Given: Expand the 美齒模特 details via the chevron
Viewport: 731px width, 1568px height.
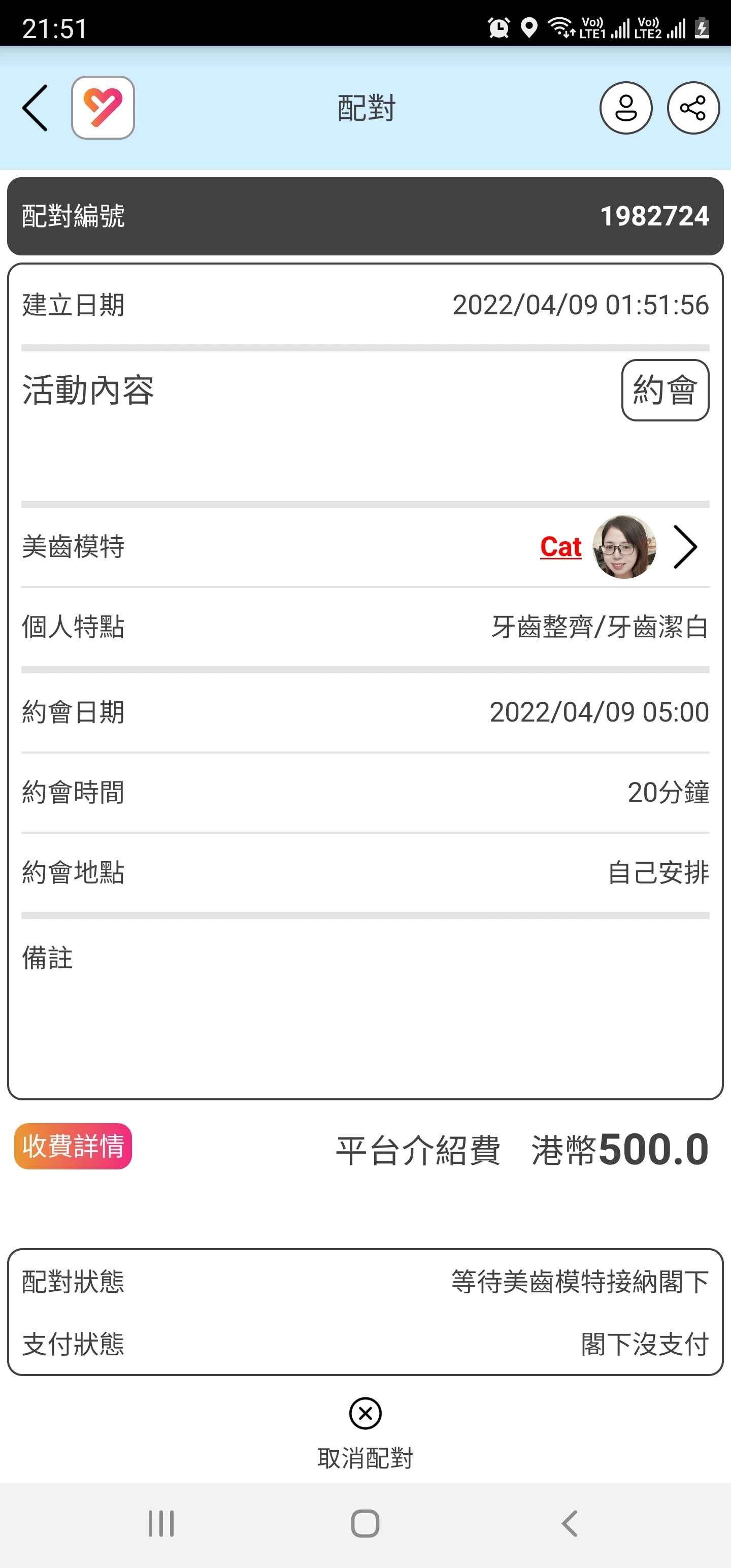Looking at the screenshot, I should coord(686,546).
